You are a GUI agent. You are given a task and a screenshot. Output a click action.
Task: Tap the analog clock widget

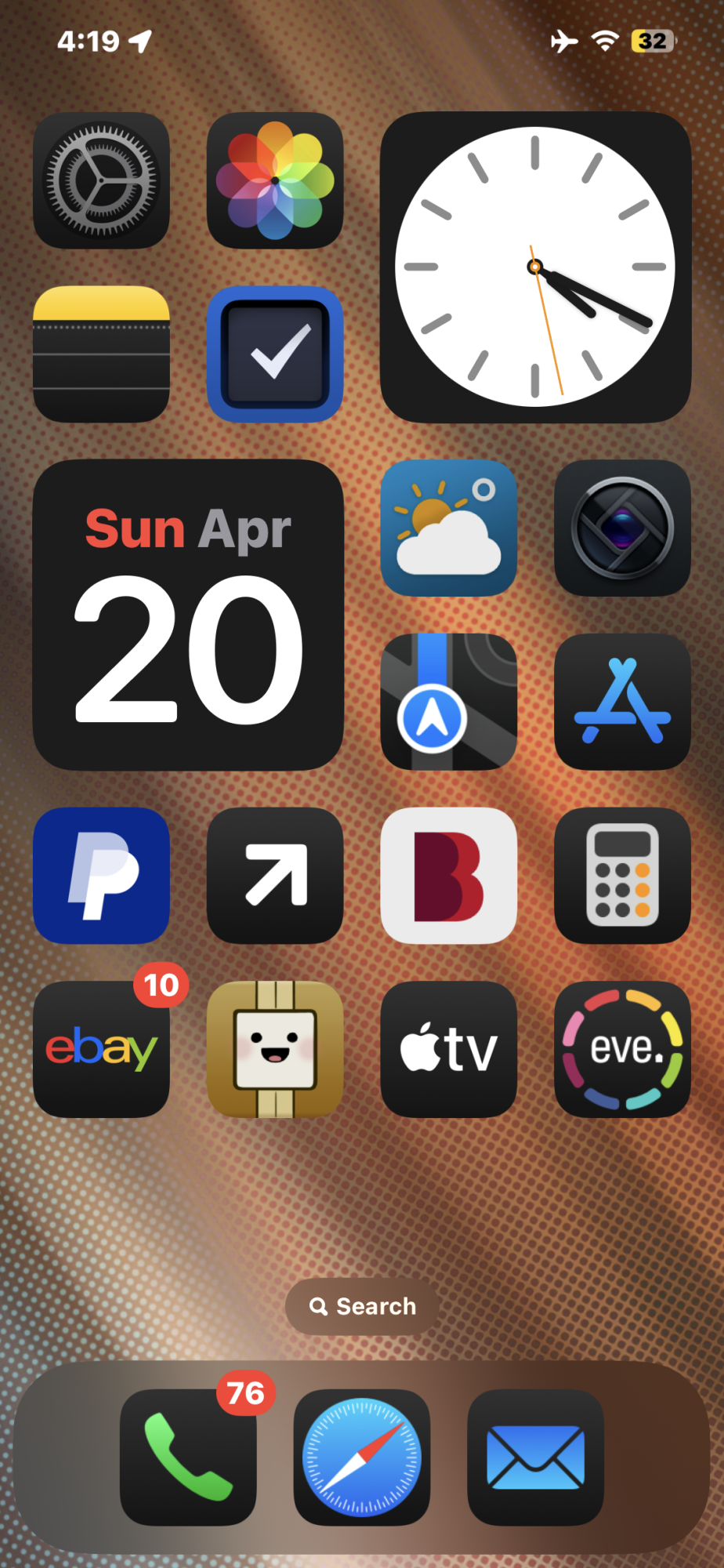coord(535,267)
